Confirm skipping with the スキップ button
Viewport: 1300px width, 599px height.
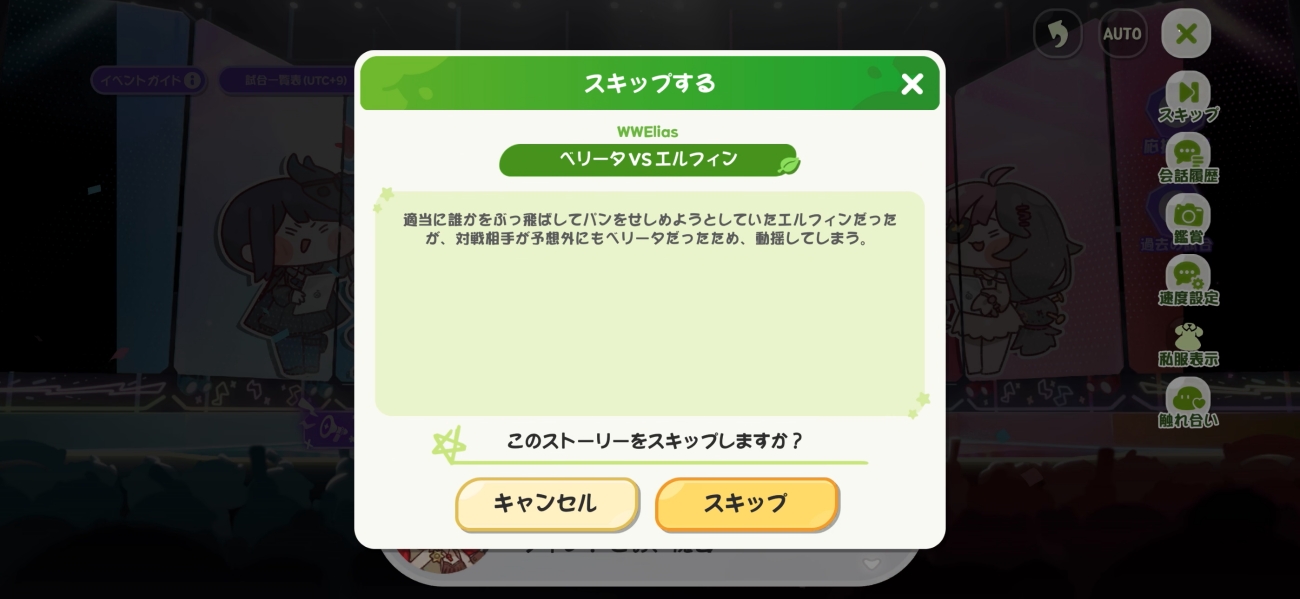pyautogui.click(x=746, y=503)
